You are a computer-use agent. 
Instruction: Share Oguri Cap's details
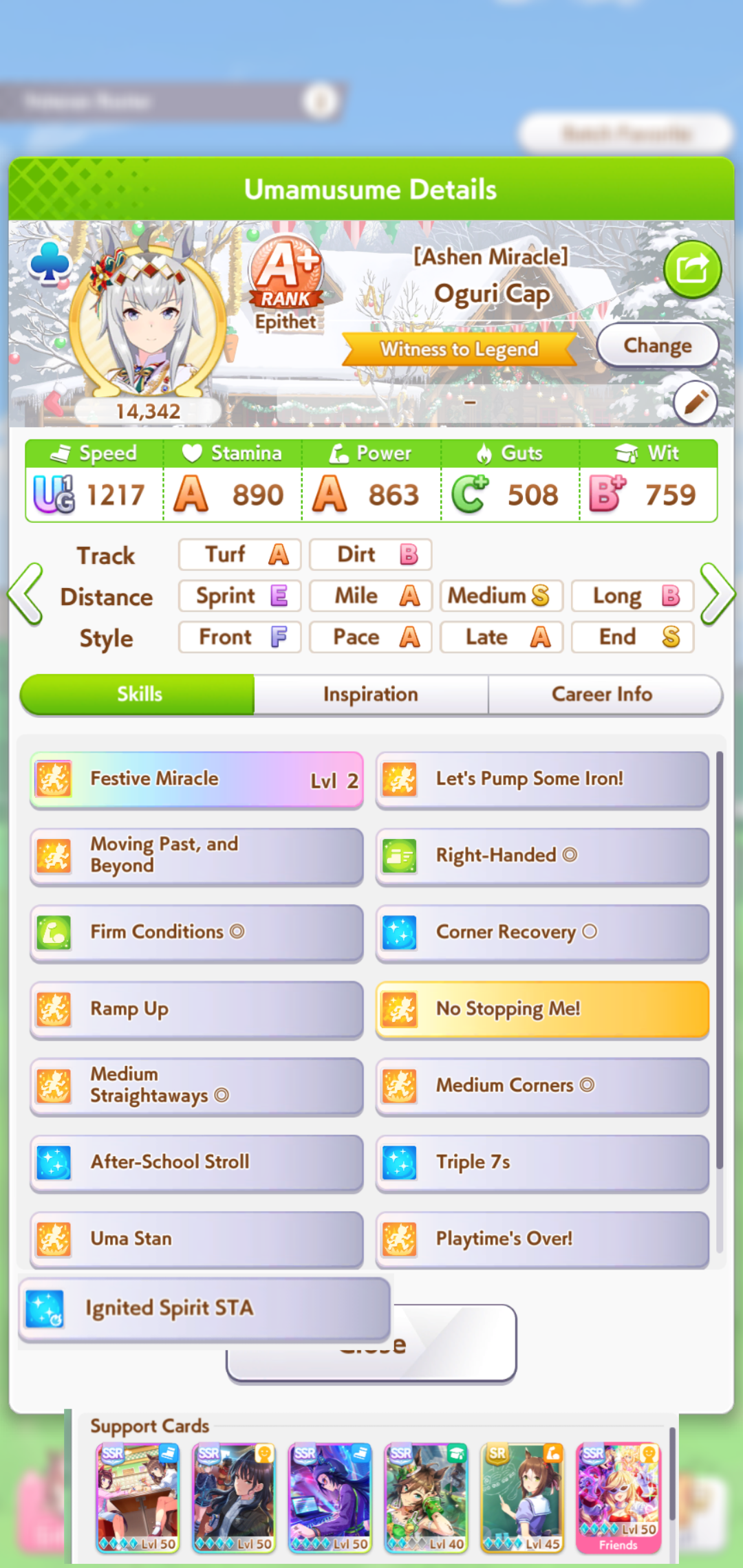[x=692, y=269]
